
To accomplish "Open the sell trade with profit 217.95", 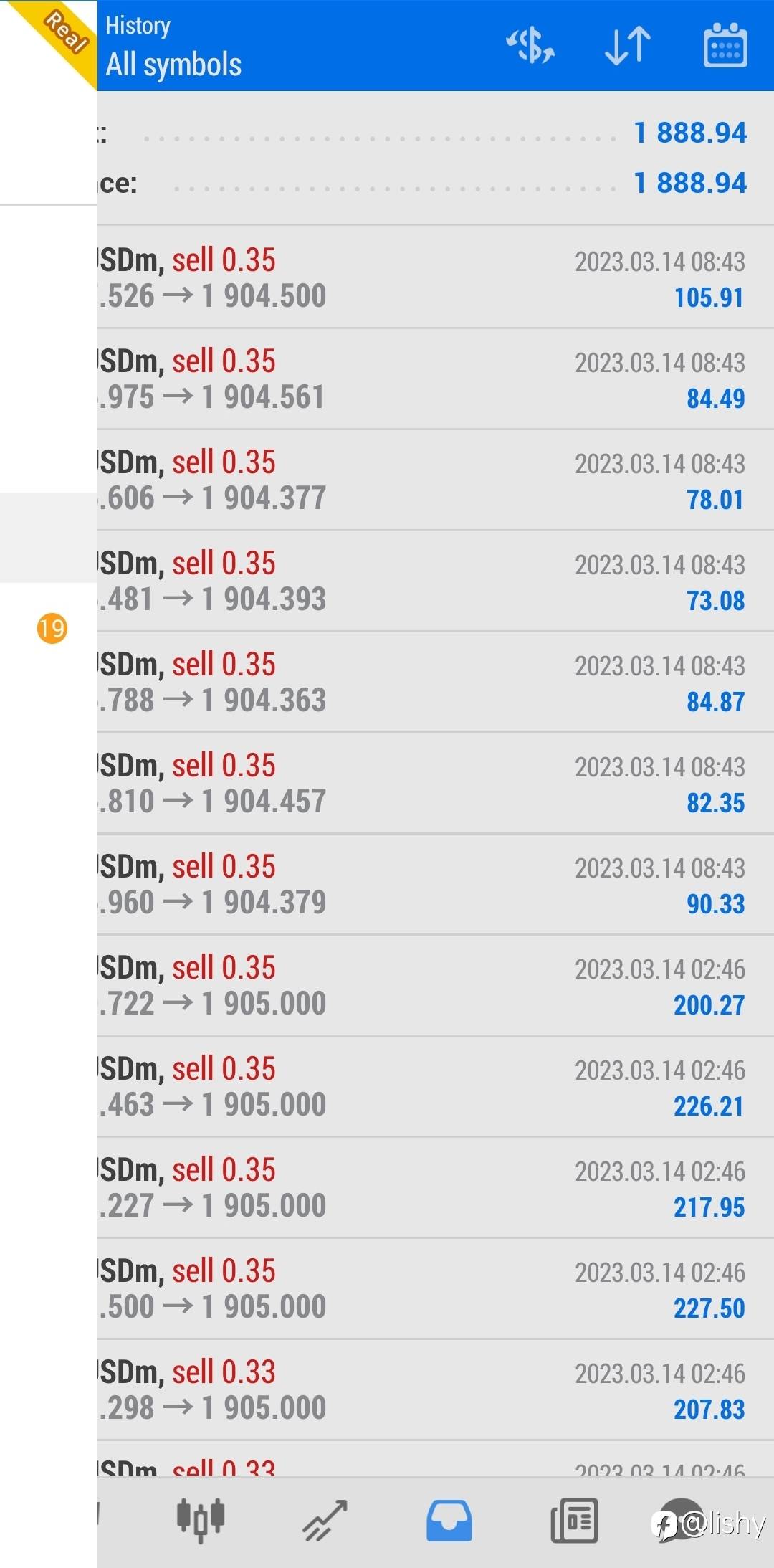I will click(x=436, y=1188).
